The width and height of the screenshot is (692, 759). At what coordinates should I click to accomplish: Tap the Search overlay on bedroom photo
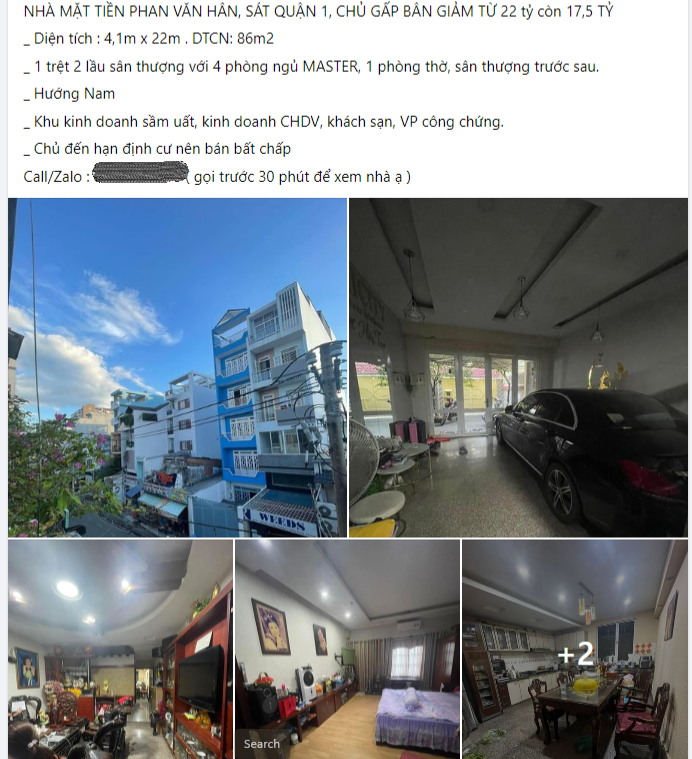point(262,743)
